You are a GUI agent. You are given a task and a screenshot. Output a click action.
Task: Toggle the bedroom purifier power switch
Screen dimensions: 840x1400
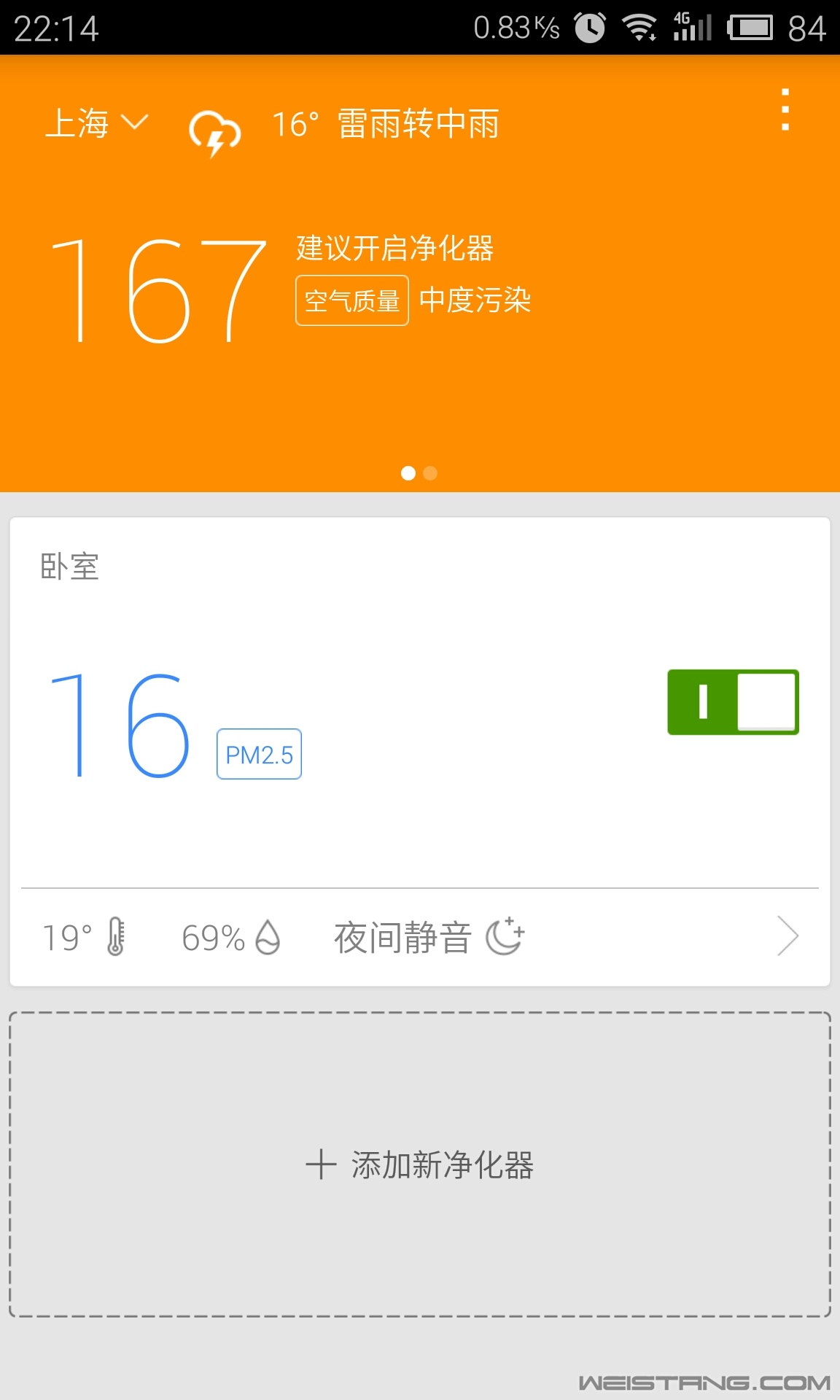[x=733, y=701]
